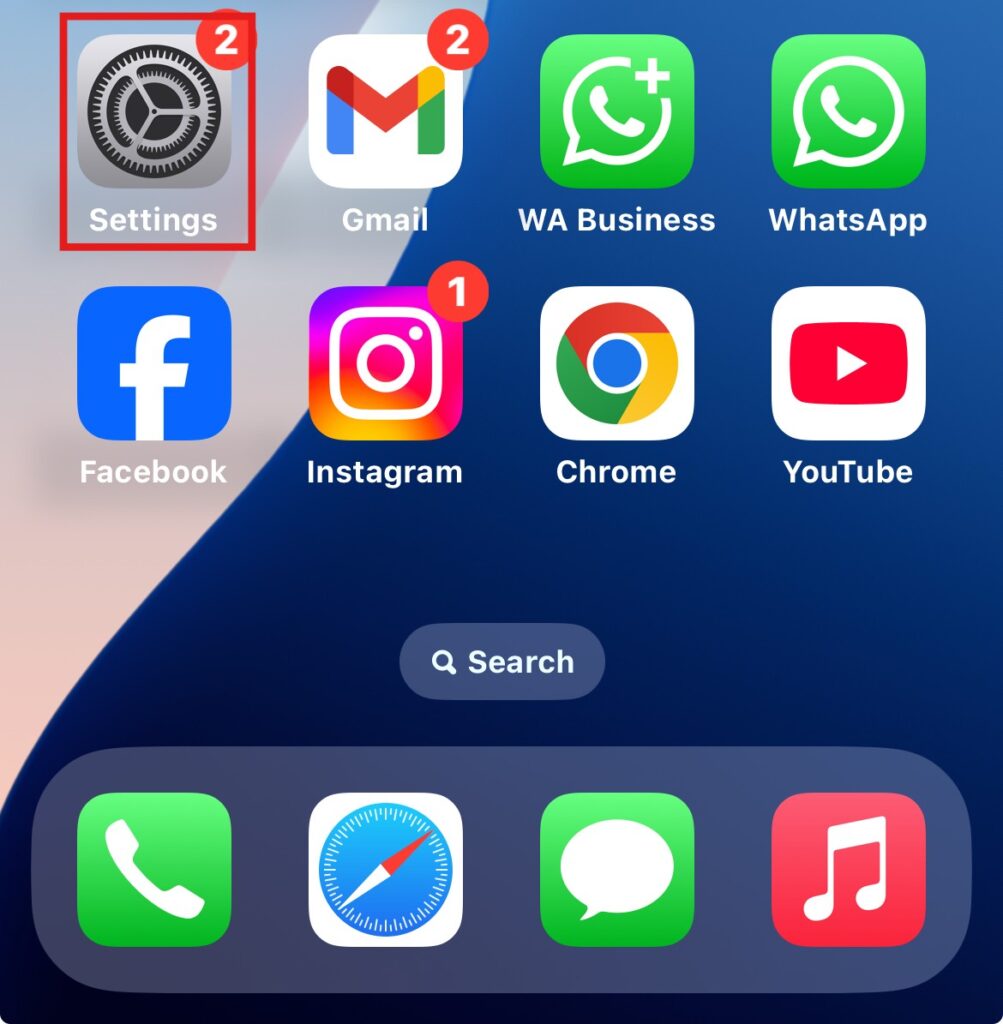Screen dimensions: 1003x1024
Task: Open the Chrome browser
Action: (x=617, y=364)
